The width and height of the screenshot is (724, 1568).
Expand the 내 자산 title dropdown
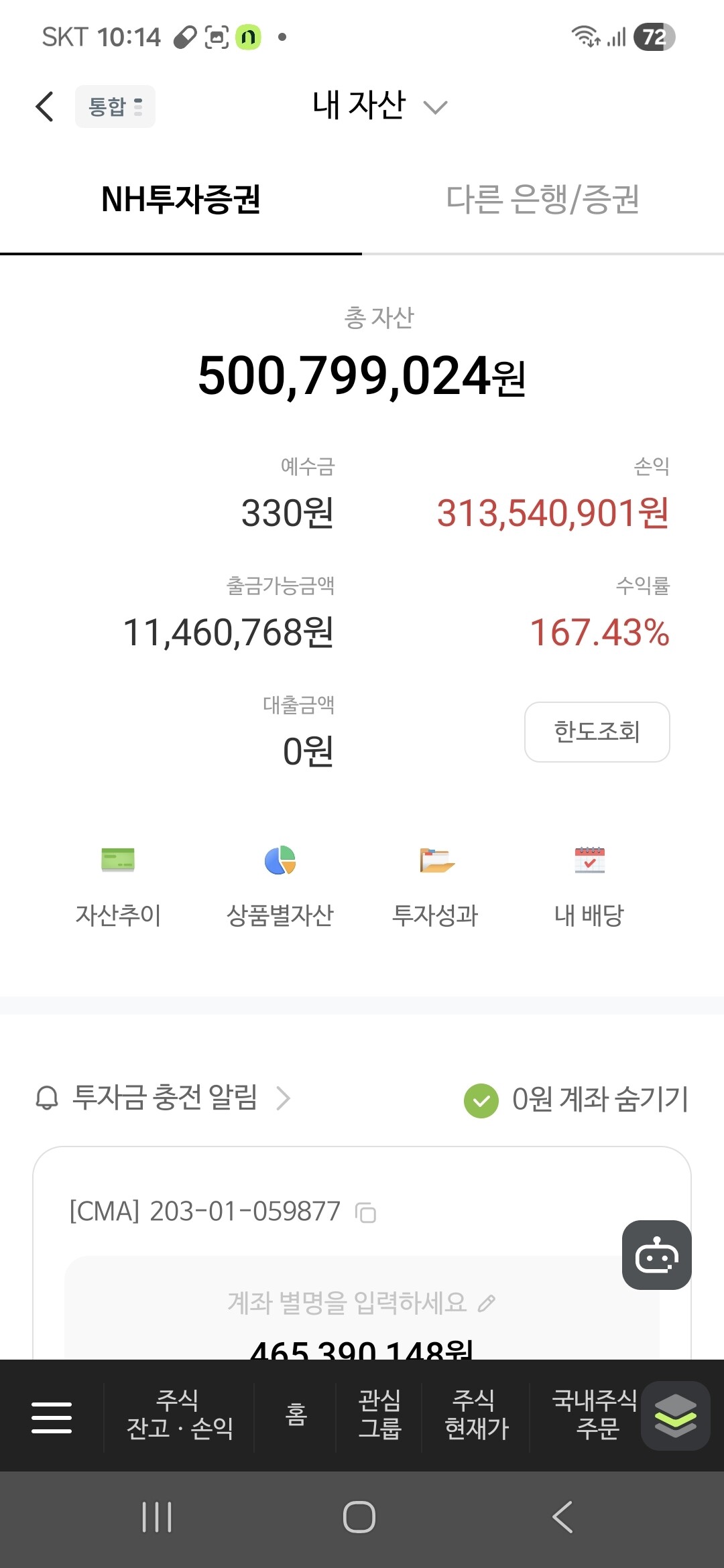pyautogui.click(x=379, y=106)
